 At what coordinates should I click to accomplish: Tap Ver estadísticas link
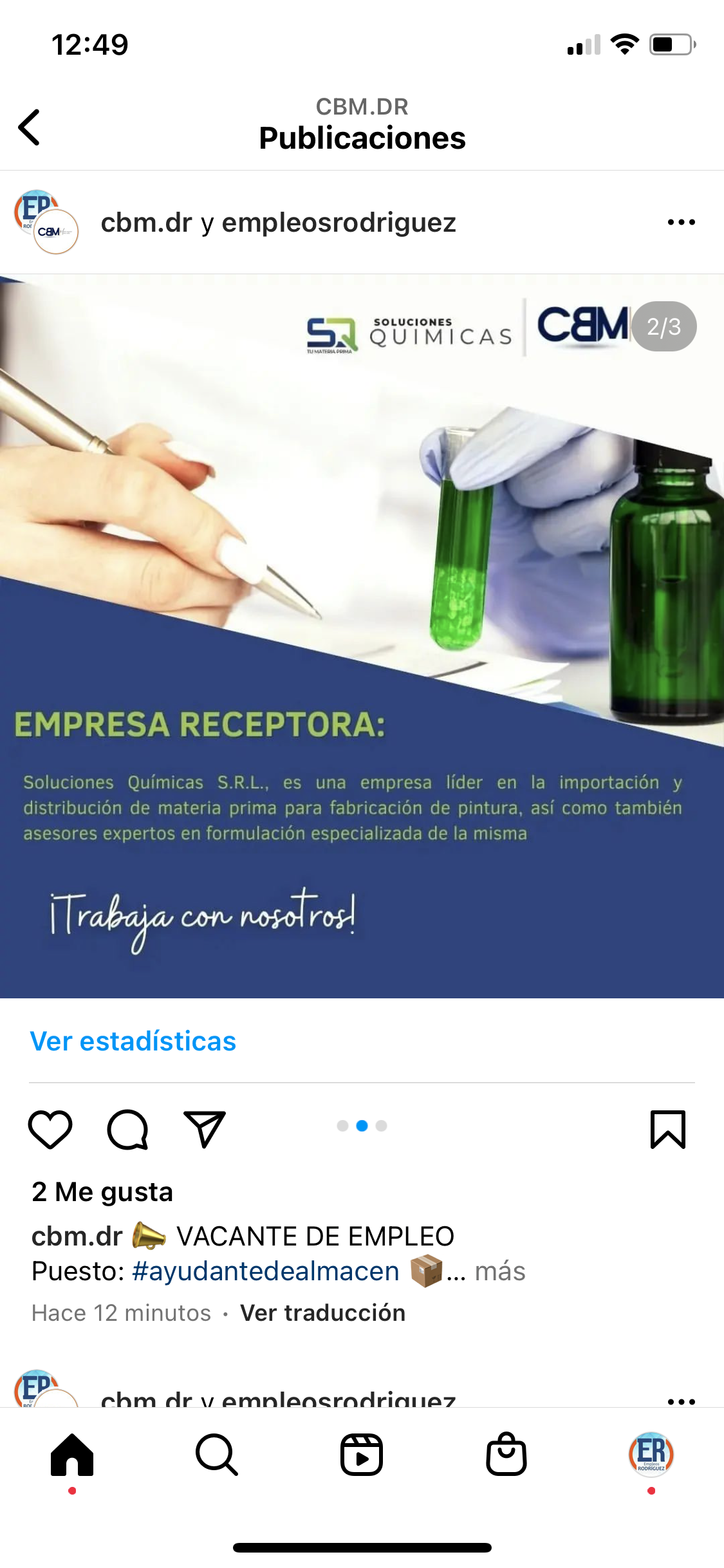133,1041
